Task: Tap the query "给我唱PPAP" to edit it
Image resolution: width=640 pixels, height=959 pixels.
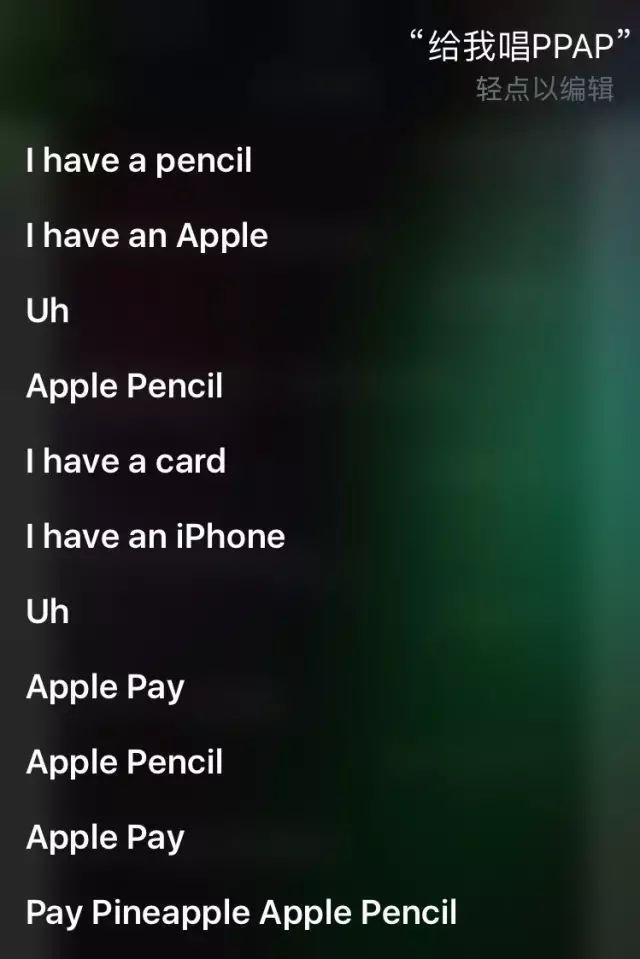Action: pyautogui.click(x=519, y=47)
